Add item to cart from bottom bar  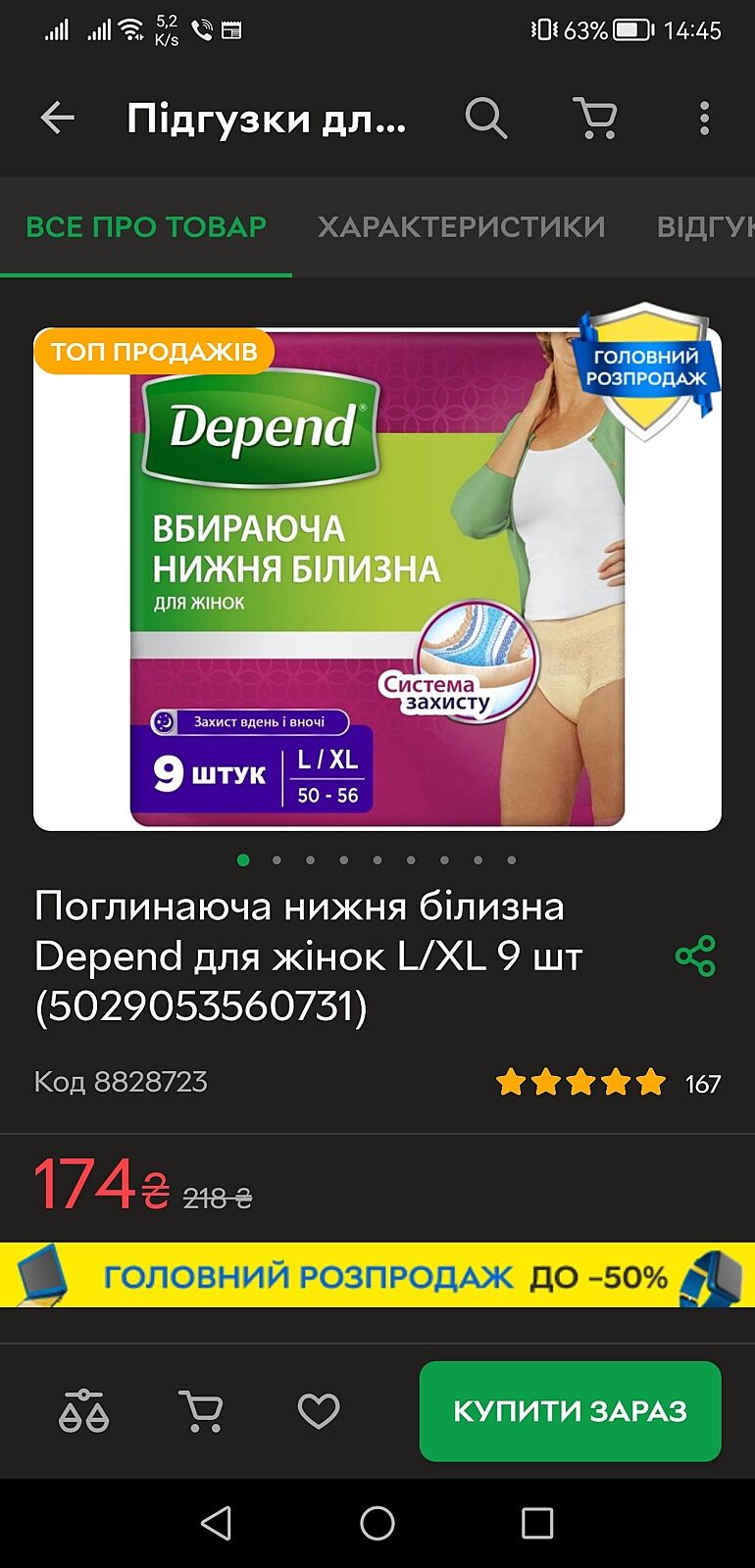[x=201, y=1411]
